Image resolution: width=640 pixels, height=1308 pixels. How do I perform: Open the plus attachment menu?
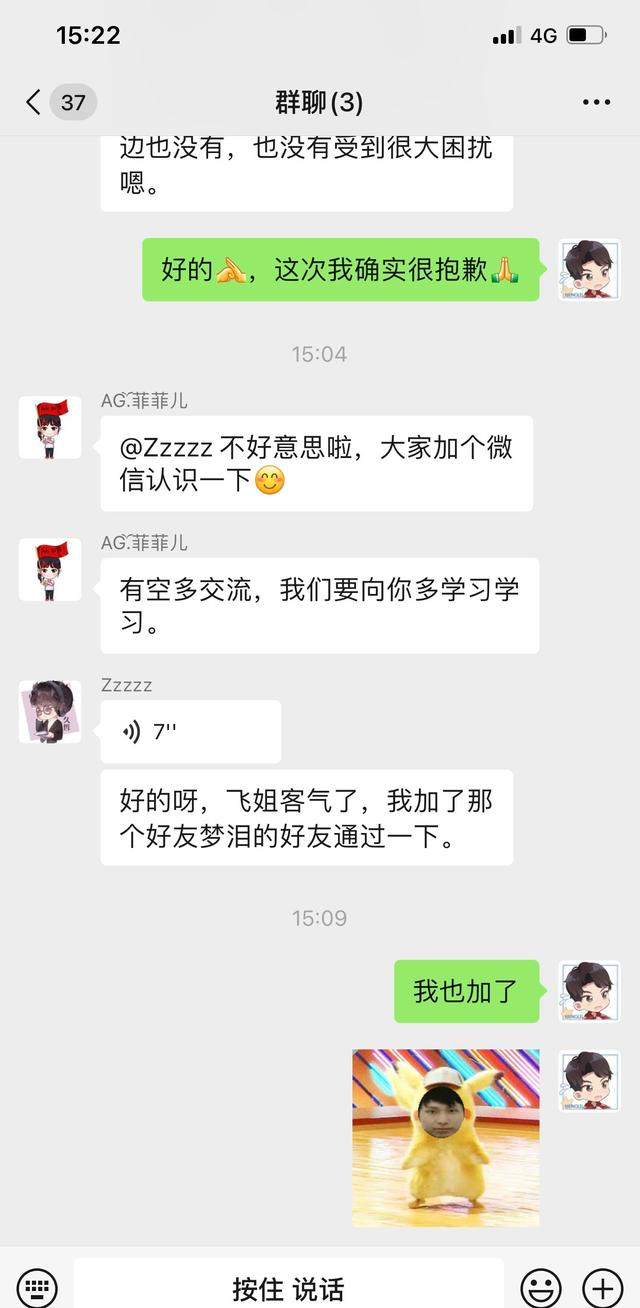(602, 1287)
